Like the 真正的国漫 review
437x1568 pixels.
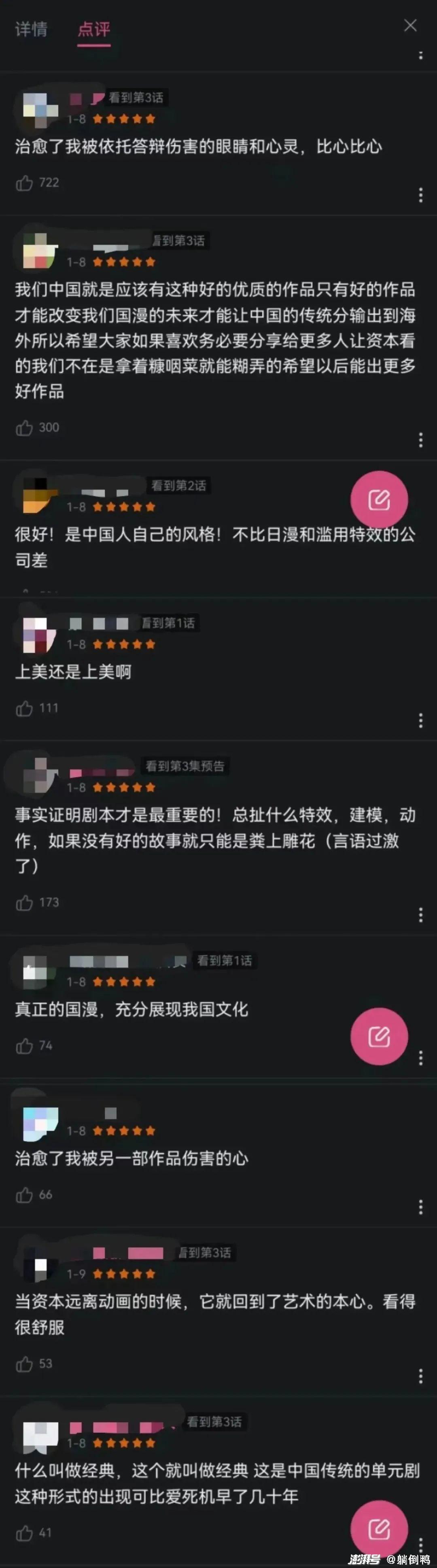click(24, 1046)
